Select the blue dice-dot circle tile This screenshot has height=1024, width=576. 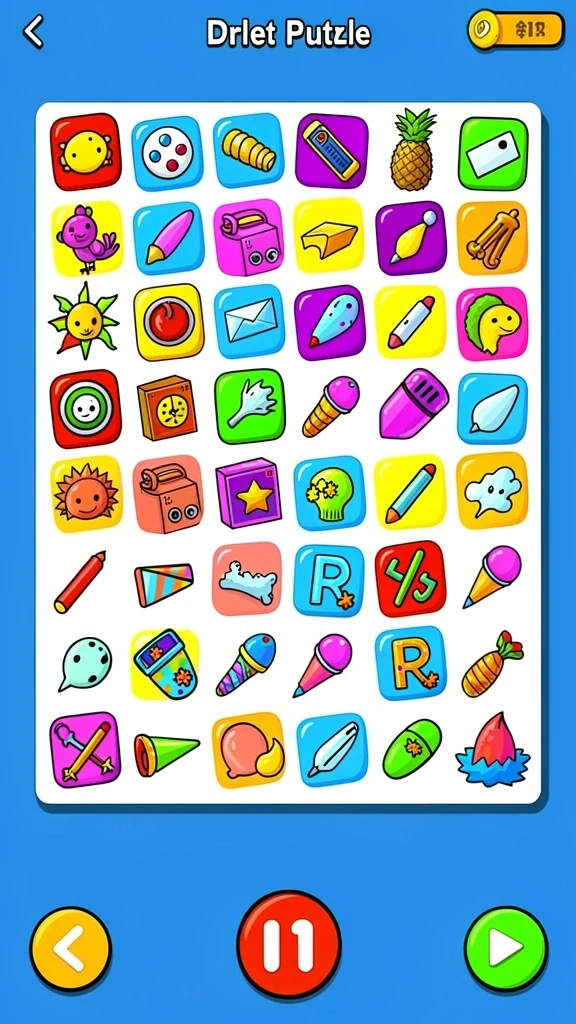pyautogui.click(x=167, y=153)
